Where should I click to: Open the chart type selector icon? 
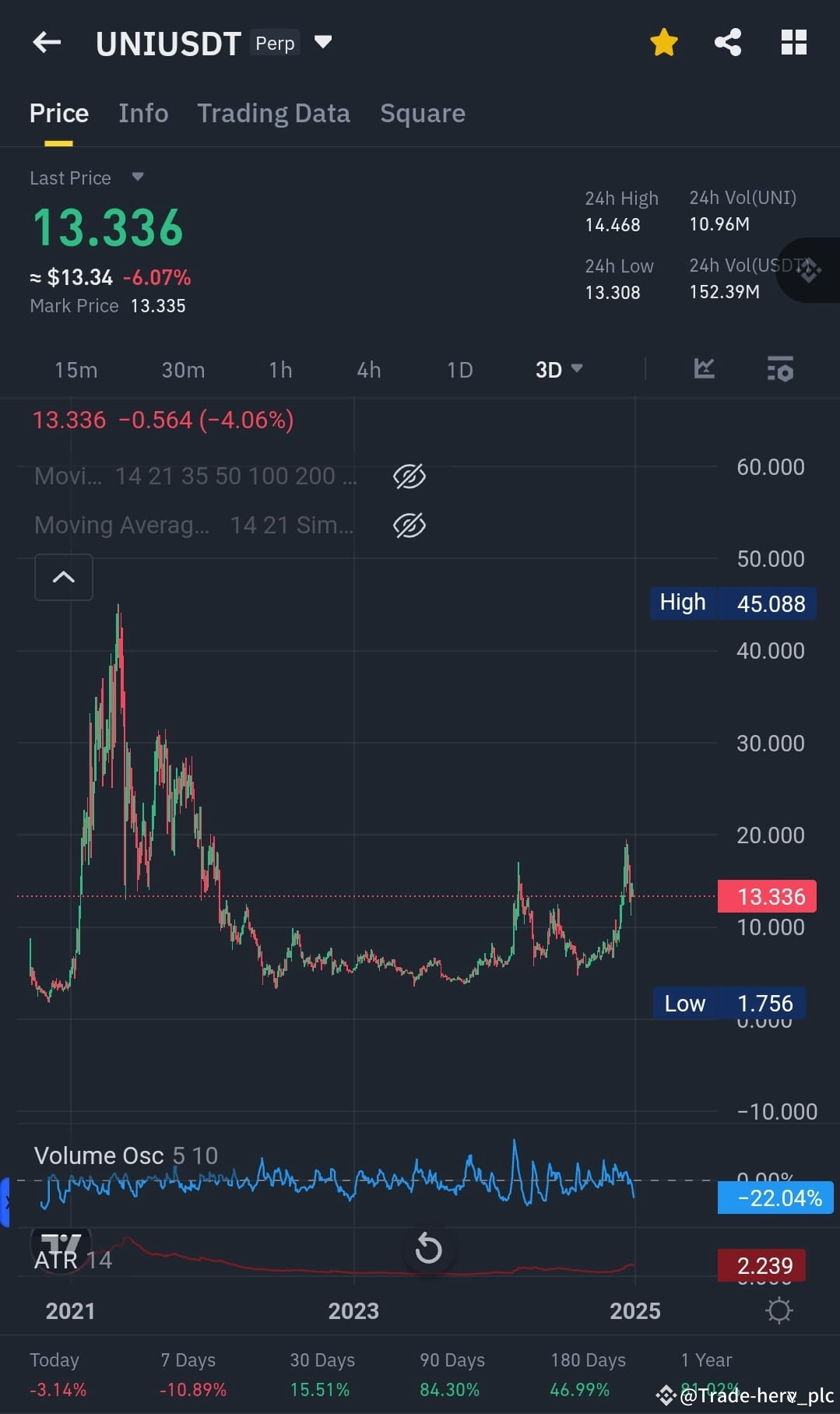click(704, 369)
